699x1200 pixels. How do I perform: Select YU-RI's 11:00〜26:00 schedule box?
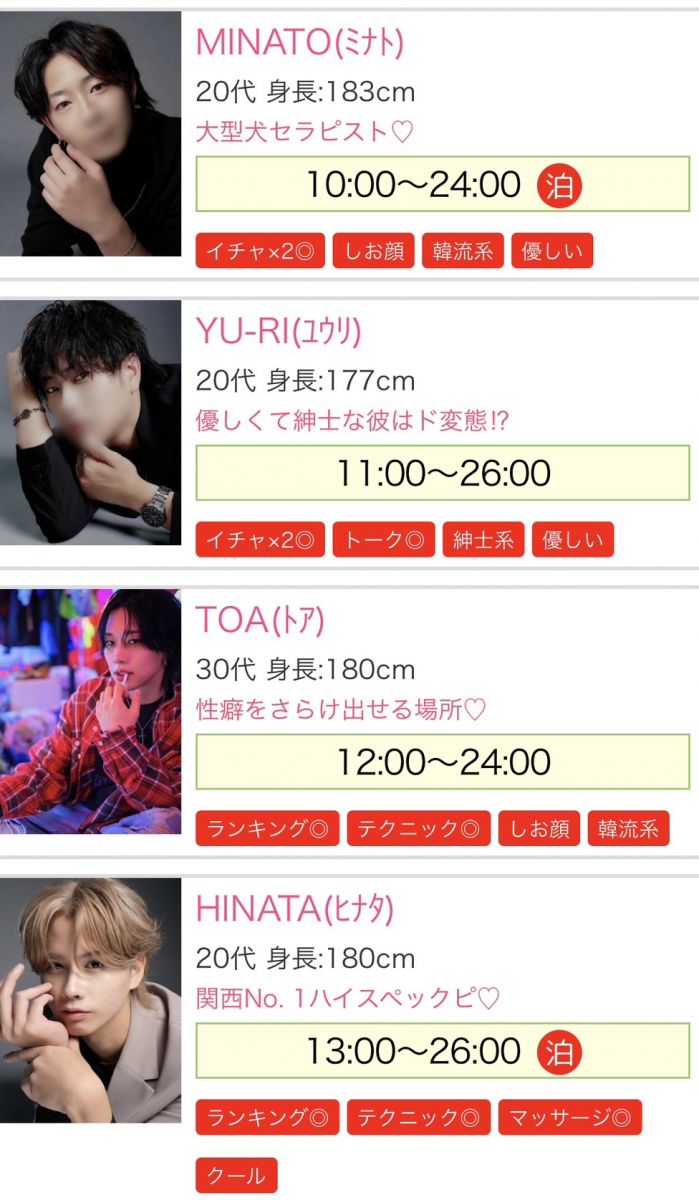[442, 473]
